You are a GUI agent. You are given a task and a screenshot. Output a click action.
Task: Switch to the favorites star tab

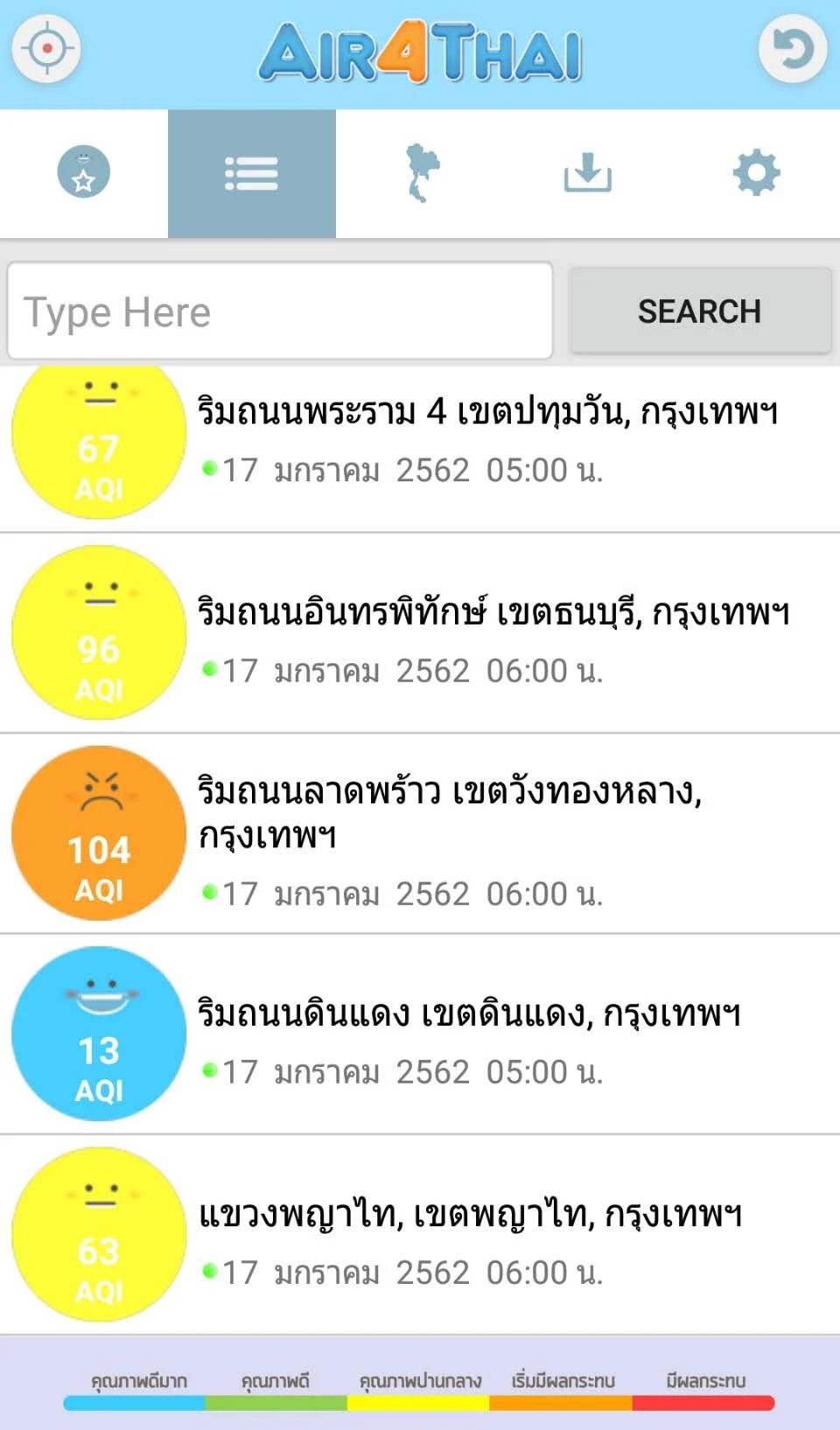[x=84, y=172]
